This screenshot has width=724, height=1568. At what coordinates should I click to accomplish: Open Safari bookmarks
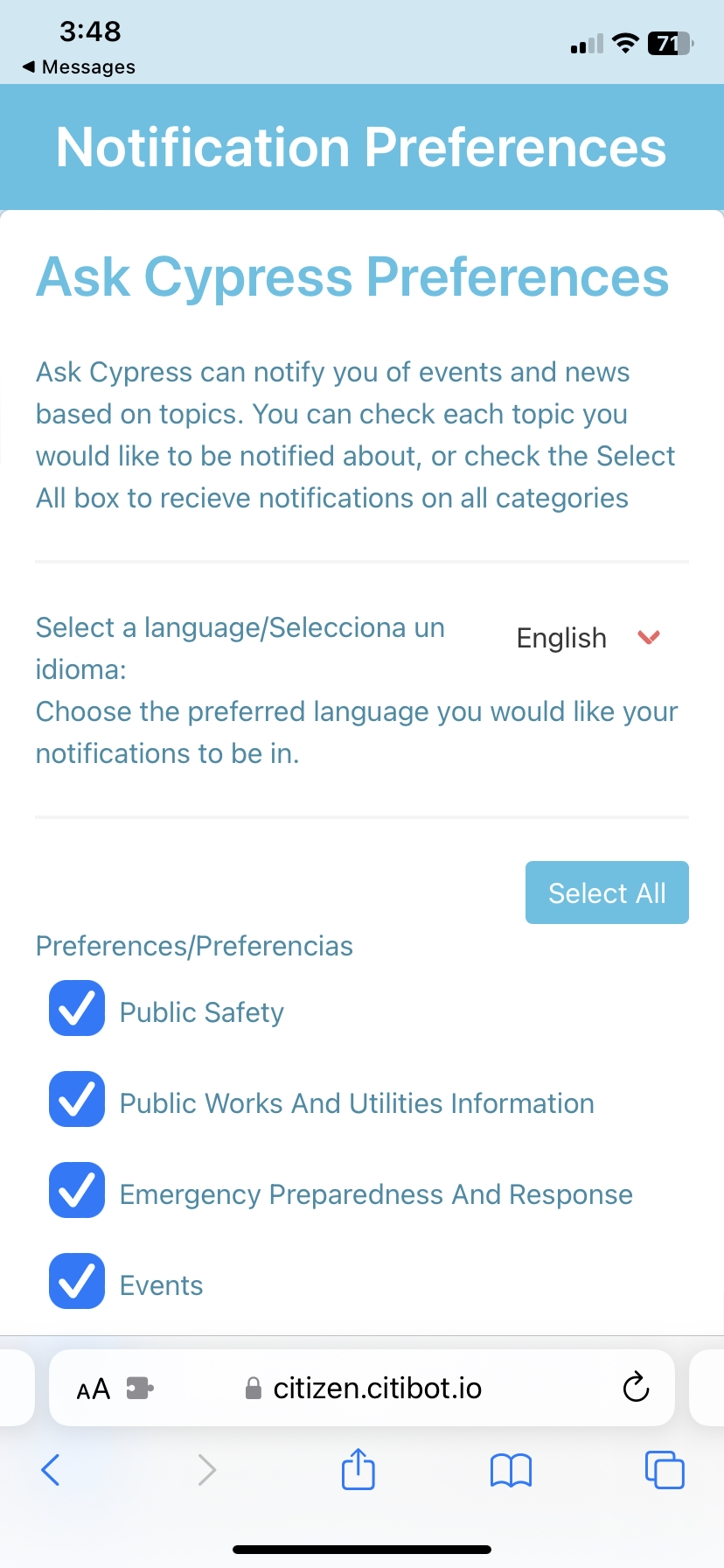click(512, 1470)
